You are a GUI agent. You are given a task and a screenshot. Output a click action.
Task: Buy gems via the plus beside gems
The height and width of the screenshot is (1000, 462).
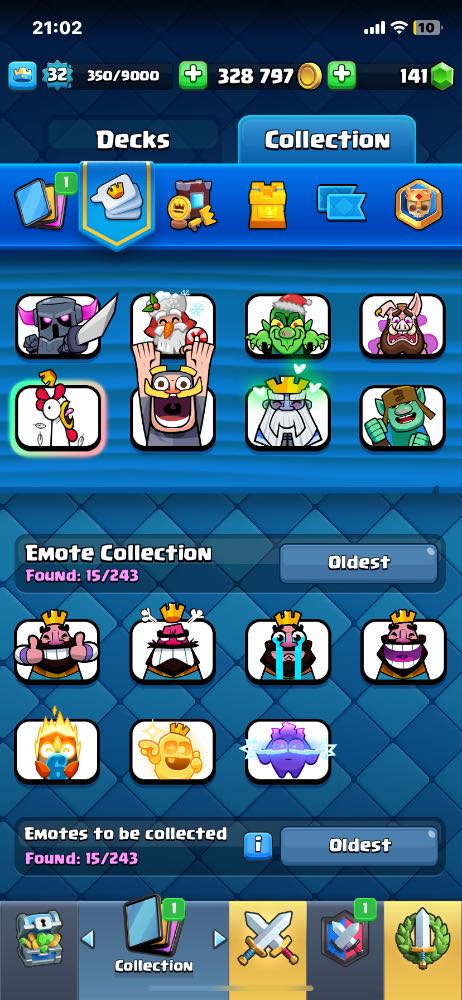pos(342,76)
